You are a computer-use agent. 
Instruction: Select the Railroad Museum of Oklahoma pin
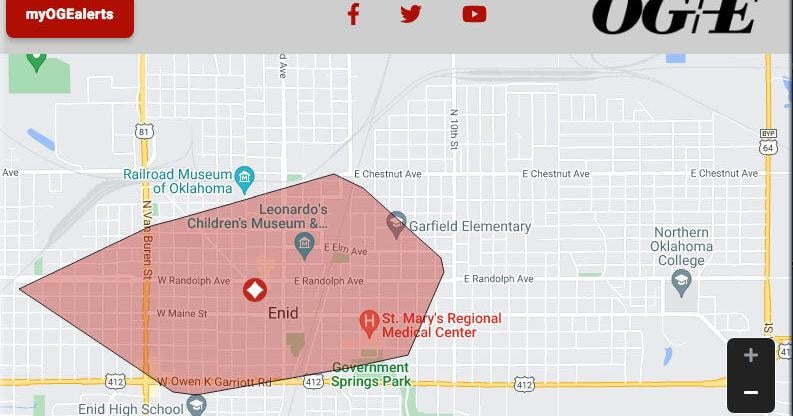click(x=244, y=179)
